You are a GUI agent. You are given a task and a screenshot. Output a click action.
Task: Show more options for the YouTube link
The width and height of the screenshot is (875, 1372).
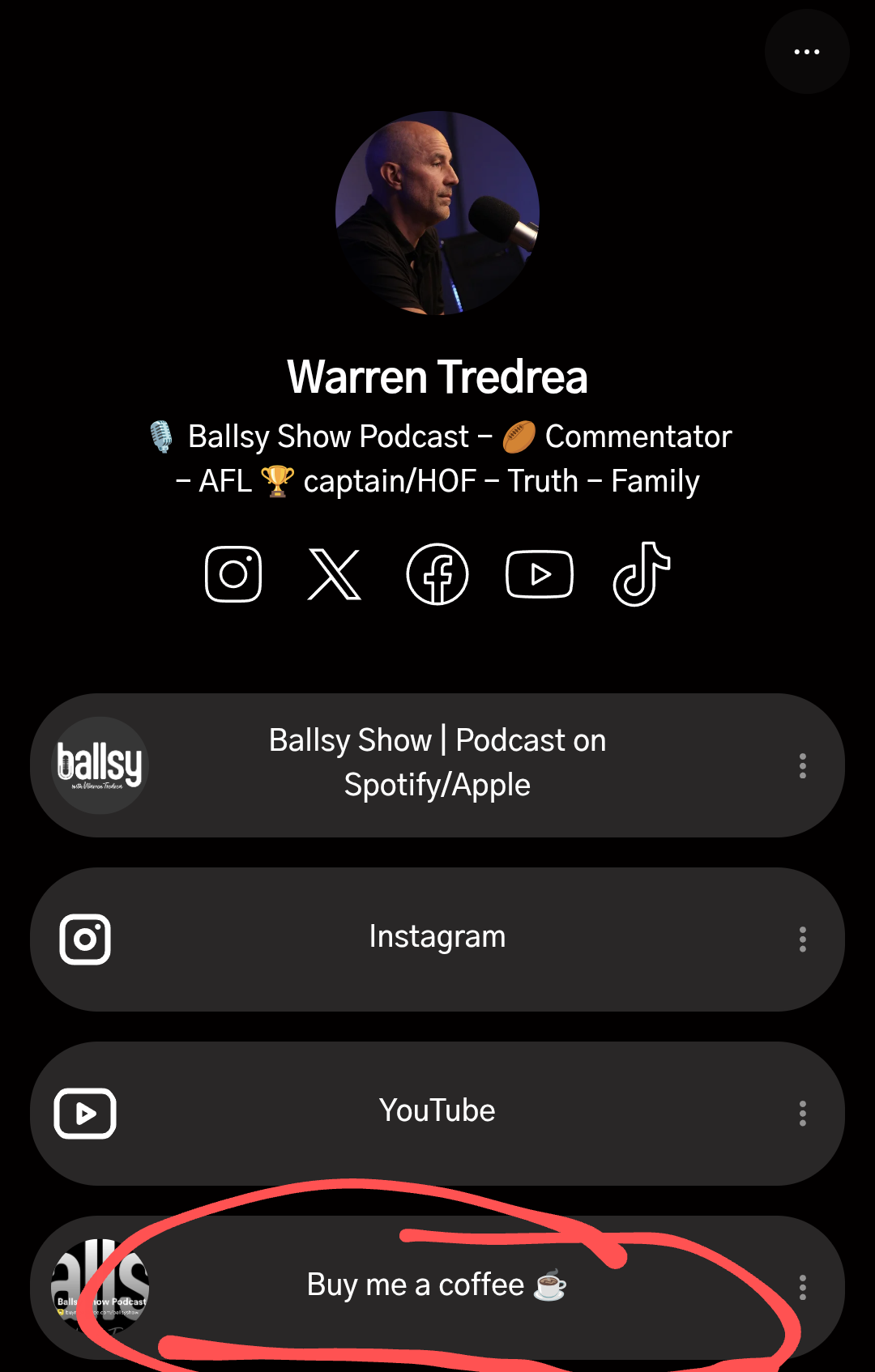803,1114
